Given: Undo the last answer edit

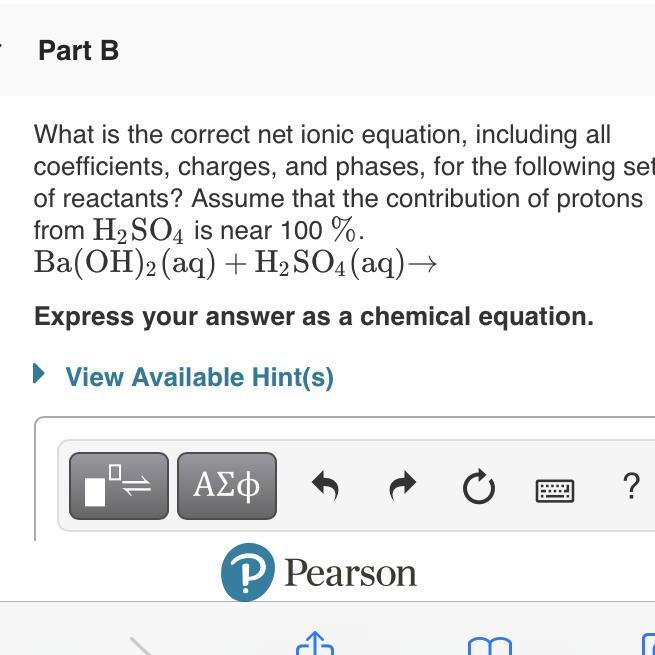Looking at the screenshot, I should coord(325,487).
